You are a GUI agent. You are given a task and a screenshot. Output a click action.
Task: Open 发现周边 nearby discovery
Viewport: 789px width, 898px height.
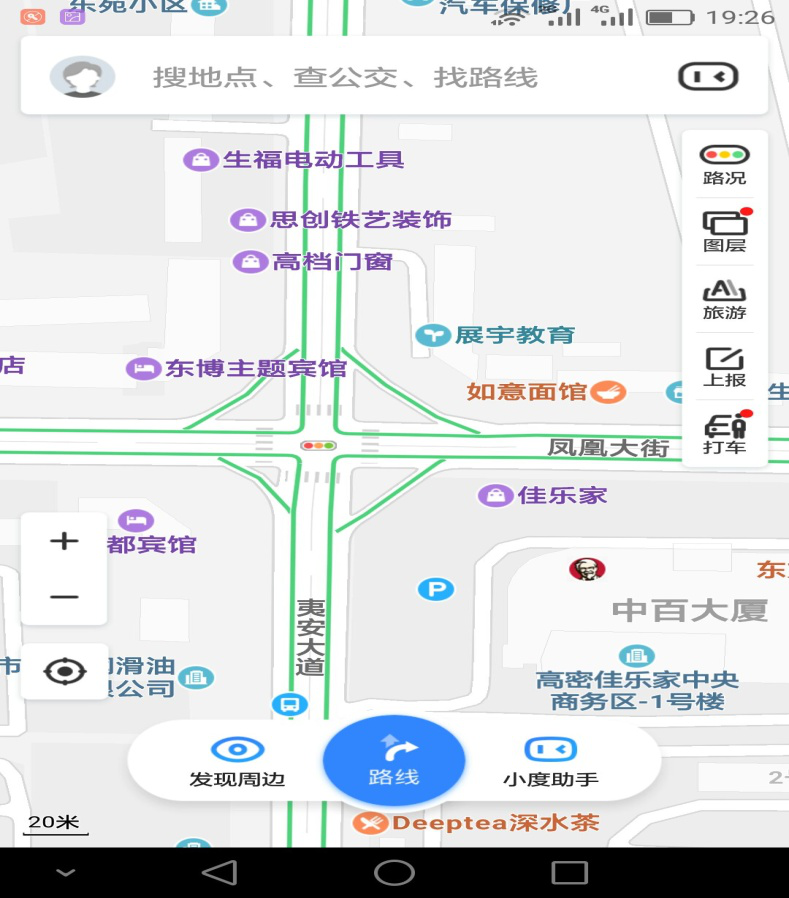click(x=237, y=762)
